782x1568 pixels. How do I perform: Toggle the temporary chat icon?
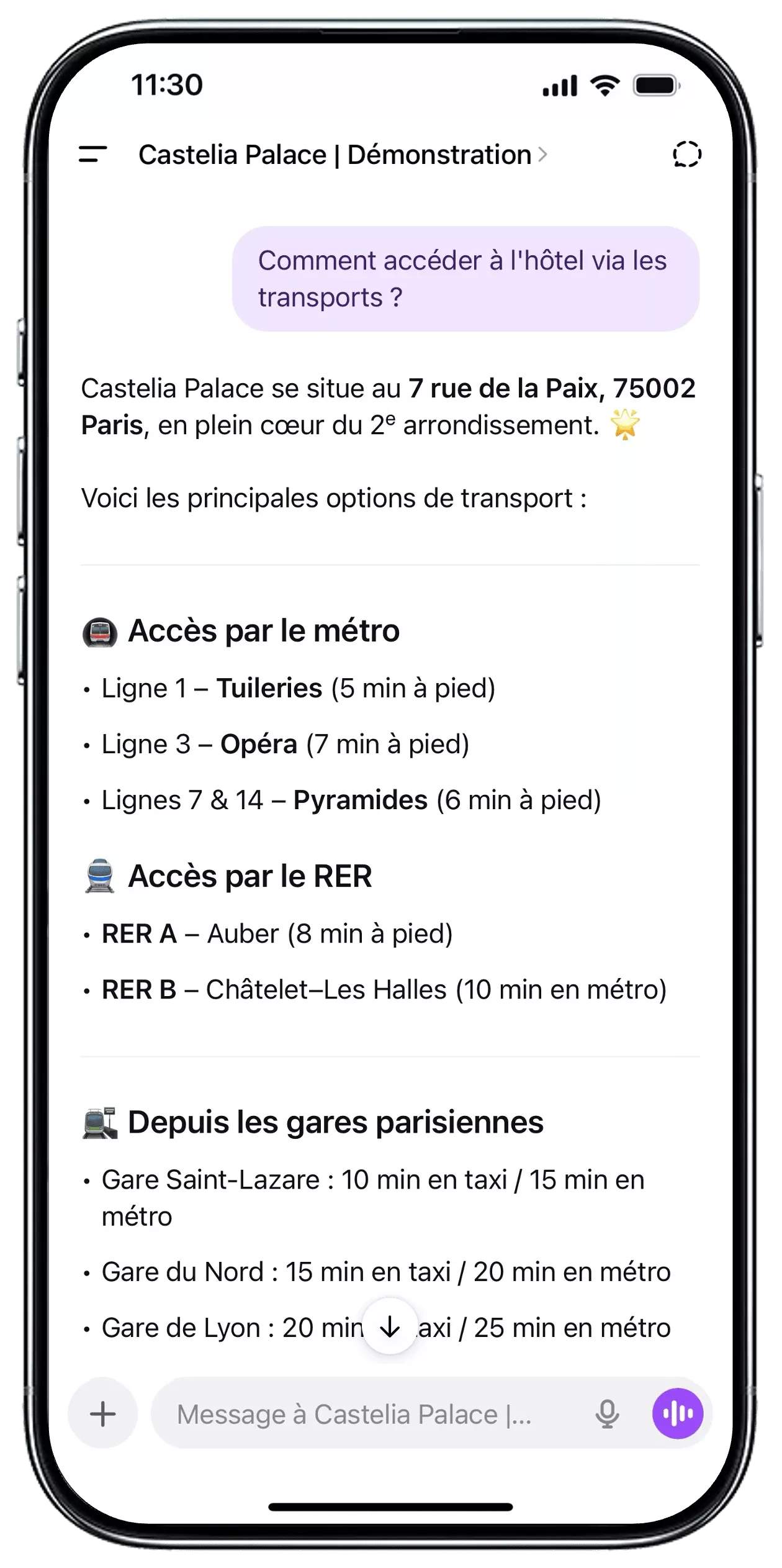tap(686, 154)
